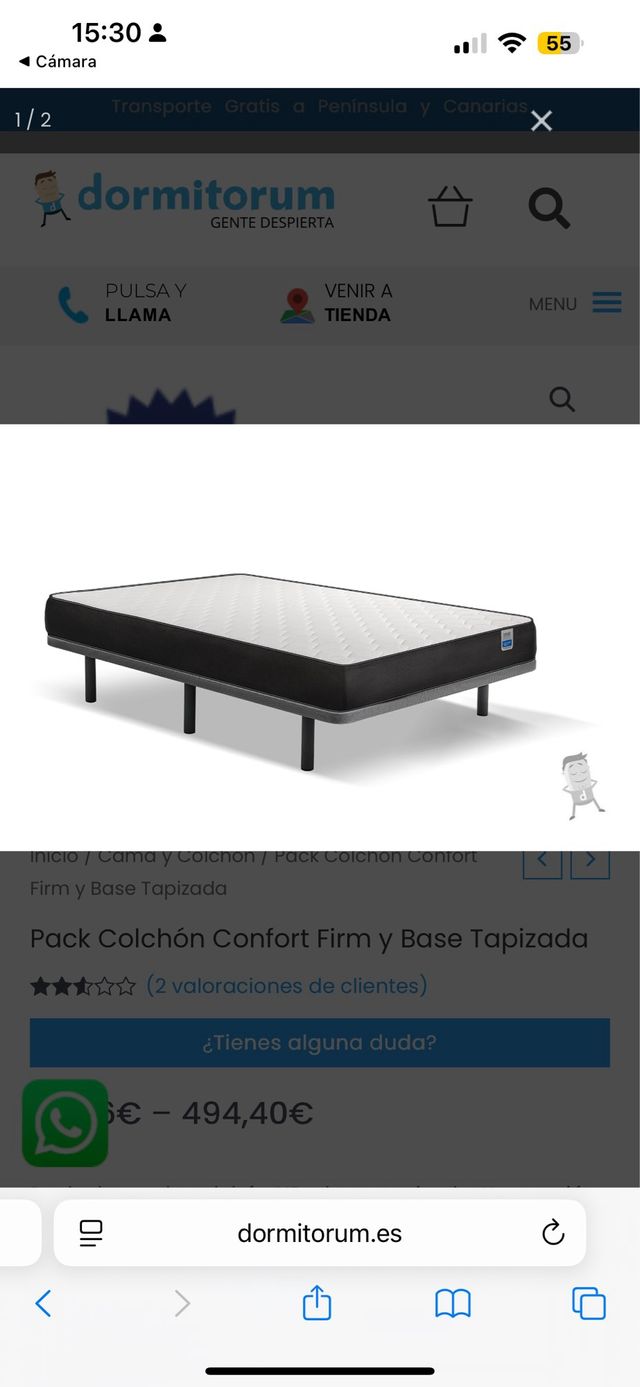
Task: Go back to the previous page in Safari
Action: pyautogui.click(x=43, y=1303)
